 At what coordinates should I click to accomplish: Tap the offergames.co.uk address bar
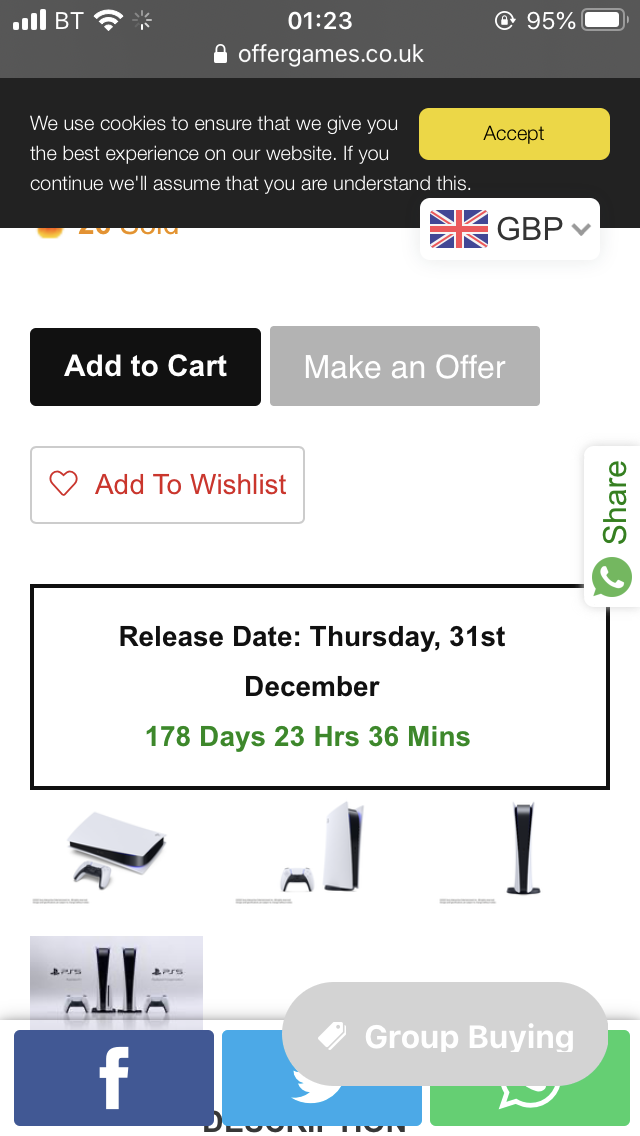pos(320,54)
